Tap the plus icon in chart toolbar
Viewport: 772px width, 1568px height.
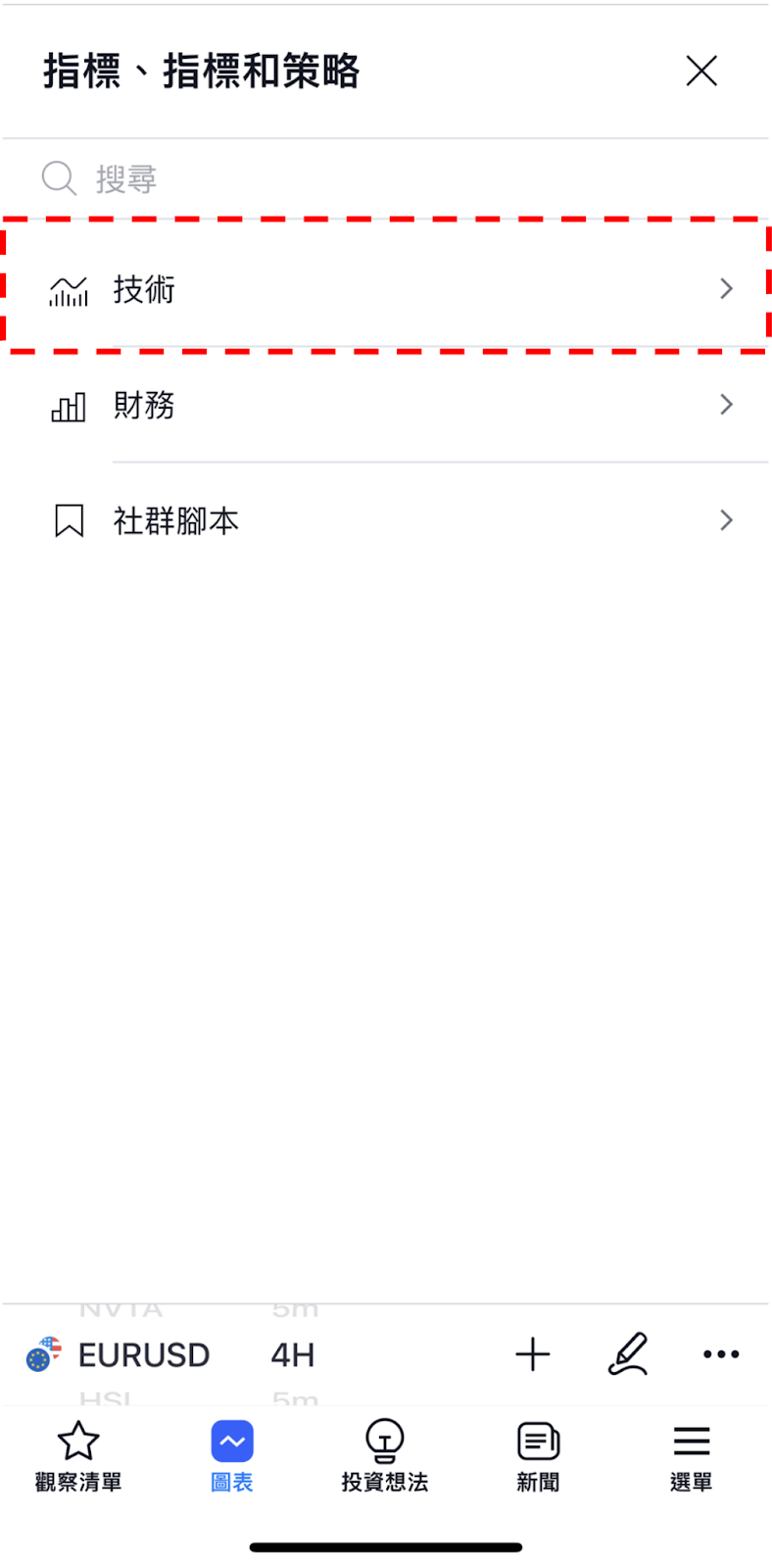pyautogui.click(x=533, y=1354)
